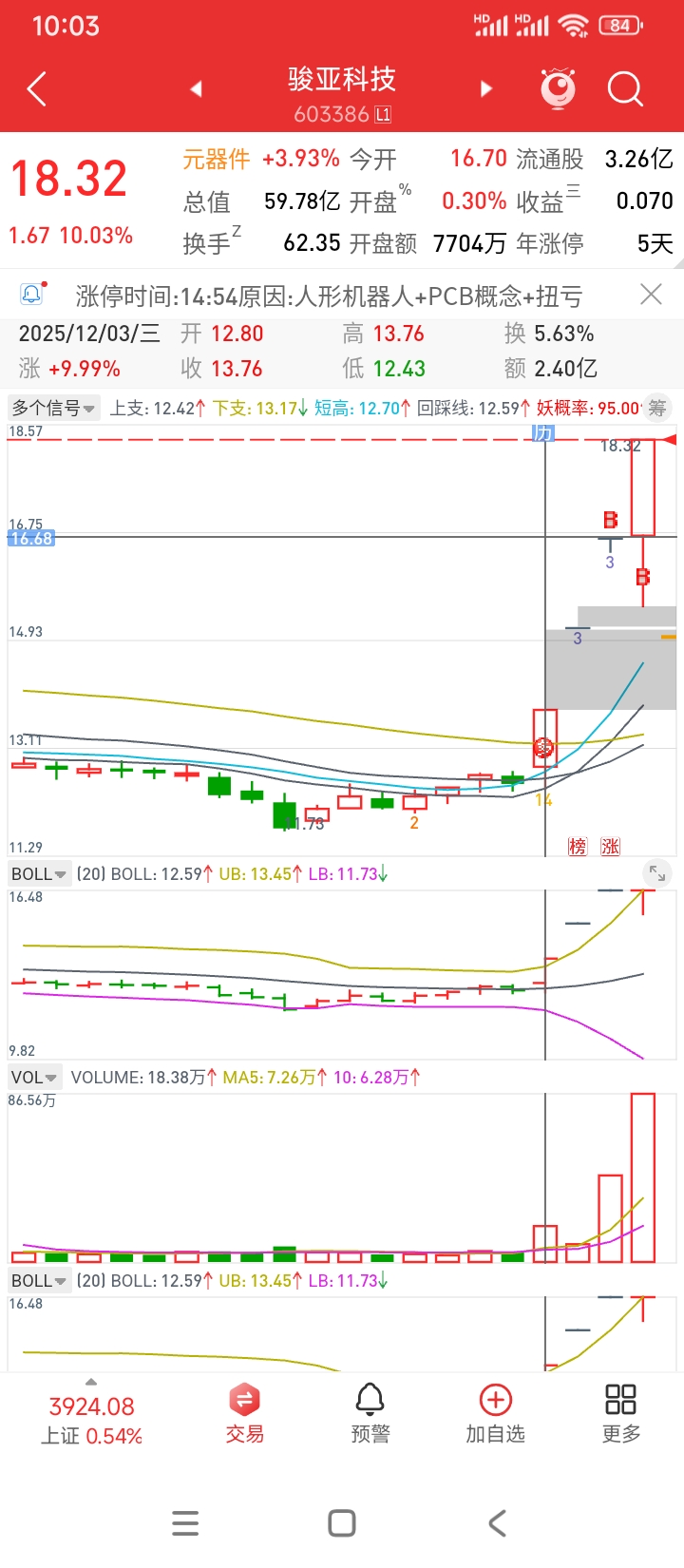Image resolution: width=684 pixels, height=1568 pixels.
Task: Switch to the previous stock
Action: [x=197, y=89]
